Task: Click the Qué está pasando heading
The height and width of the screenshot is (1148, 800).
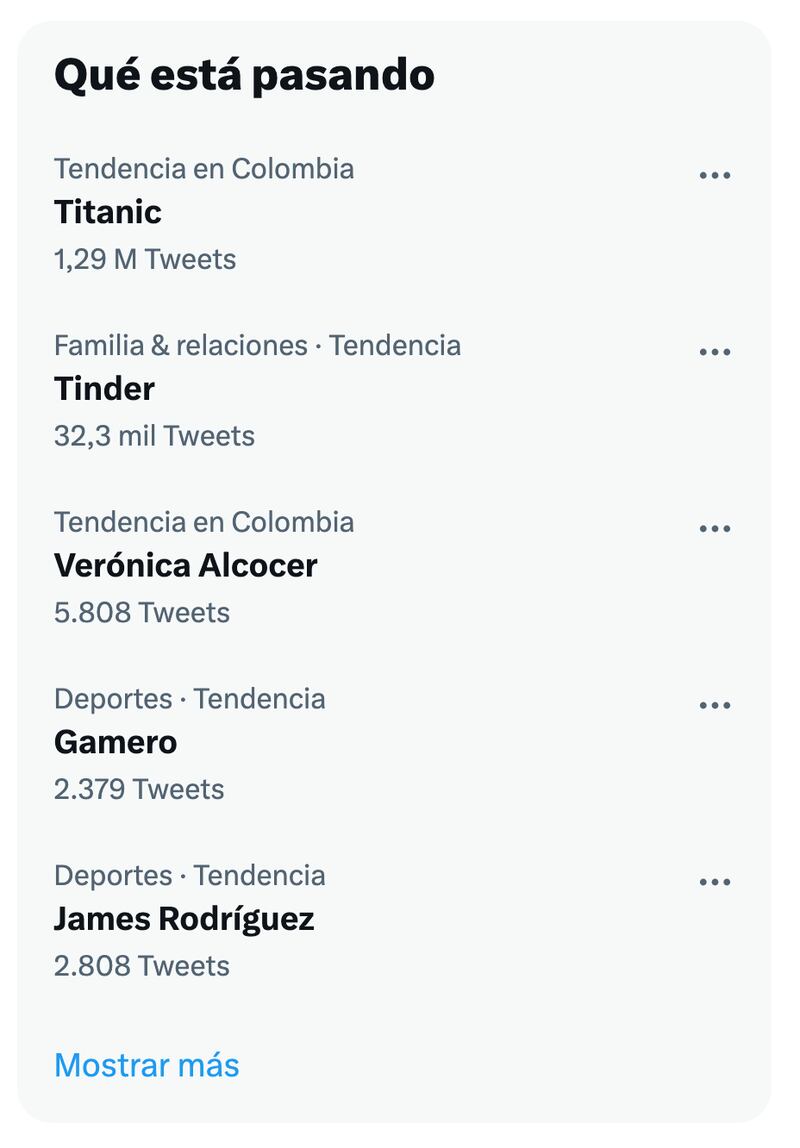Action: tap(245, 73)
